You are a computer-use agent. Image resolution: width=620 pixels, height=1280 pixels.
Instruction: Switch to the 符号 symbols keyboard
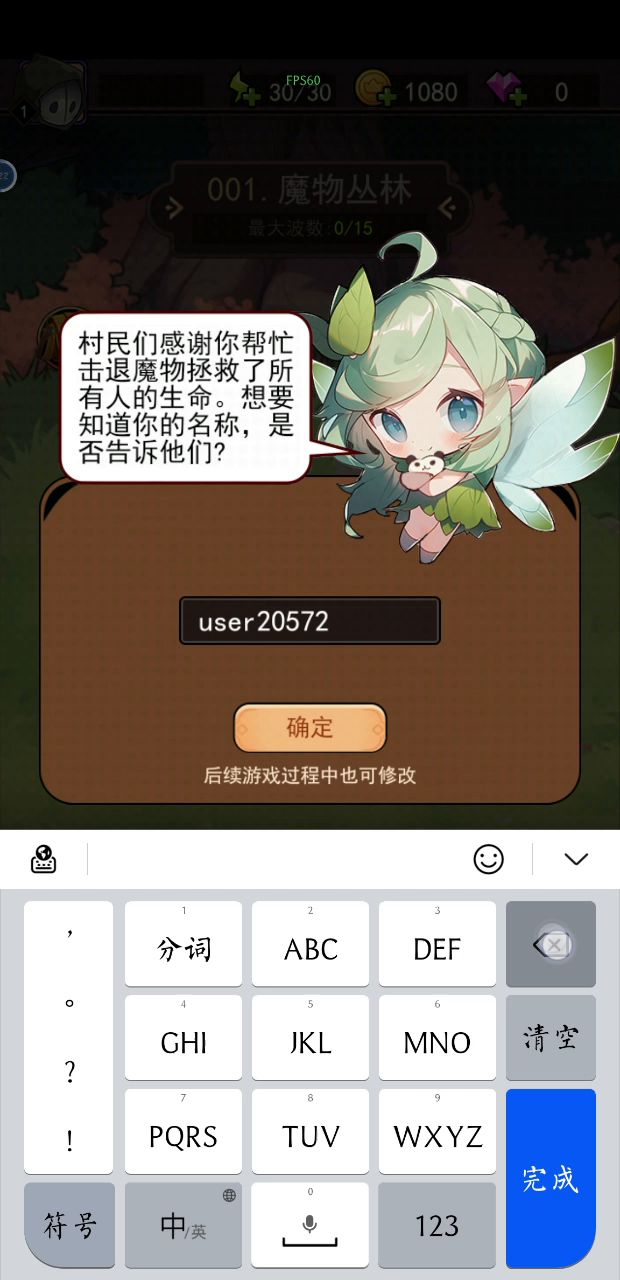(69, 1225)
